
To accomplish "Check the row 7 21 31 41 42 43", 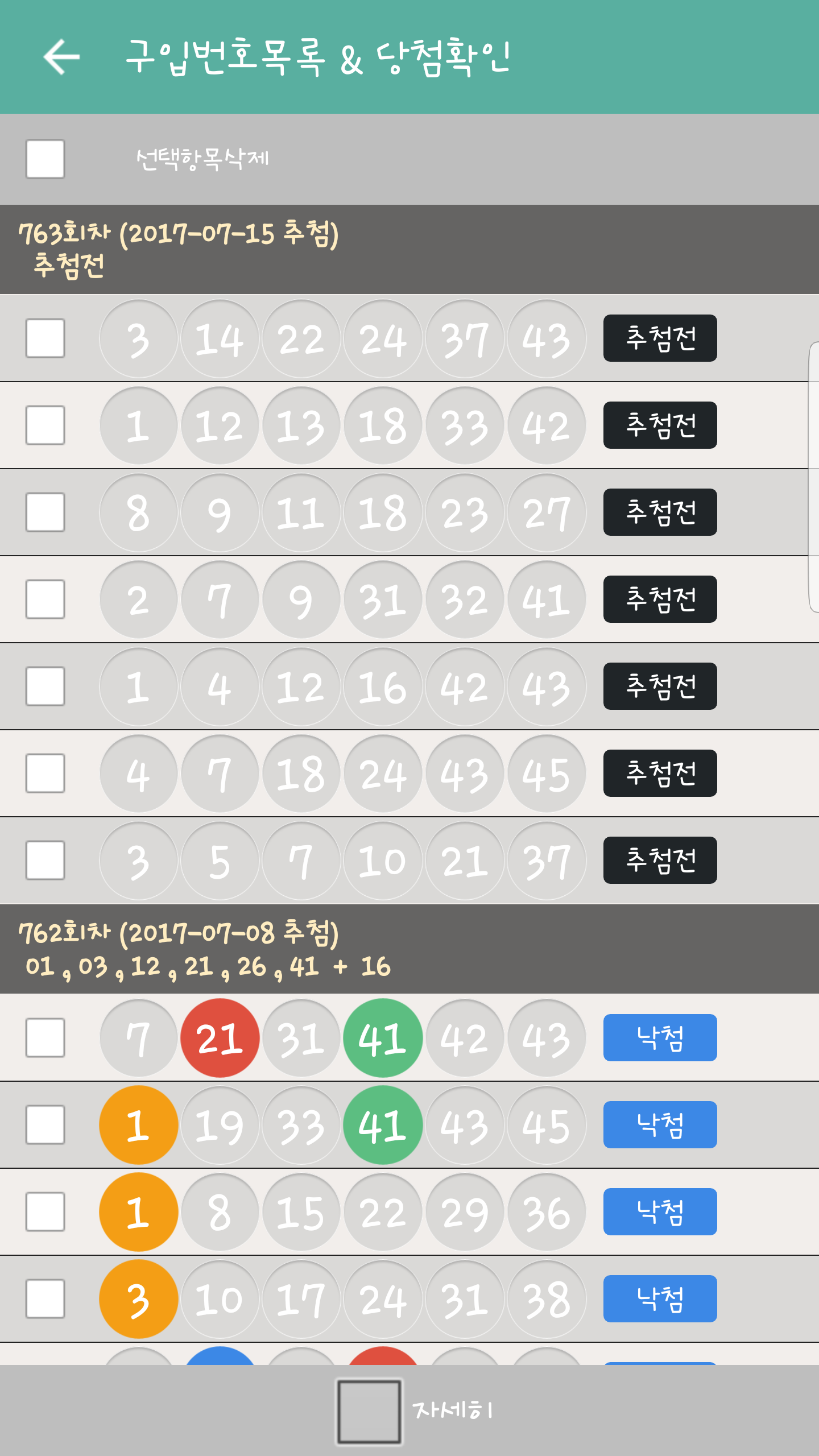I will tap(45, 1037).
